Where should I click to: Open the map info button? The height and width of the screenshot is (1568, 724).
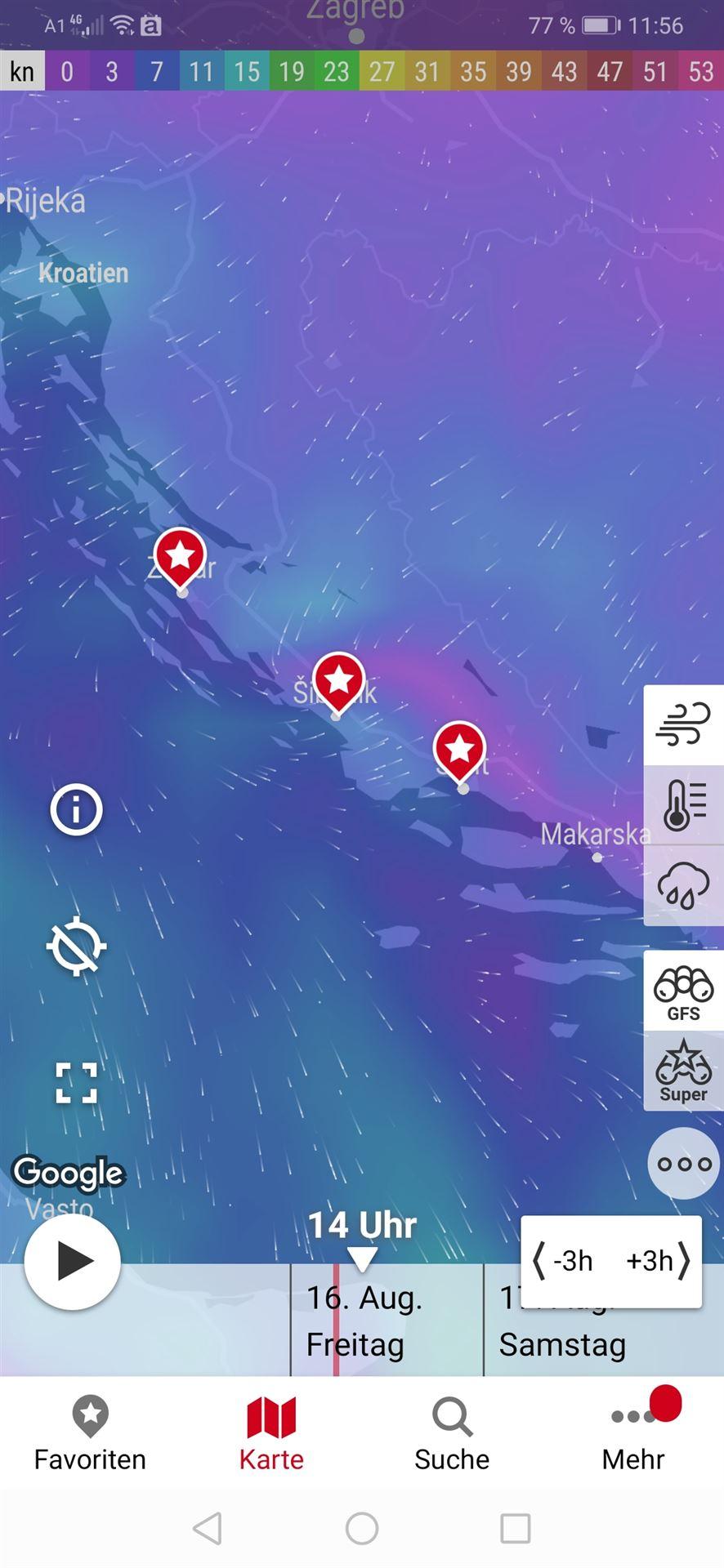76,810
